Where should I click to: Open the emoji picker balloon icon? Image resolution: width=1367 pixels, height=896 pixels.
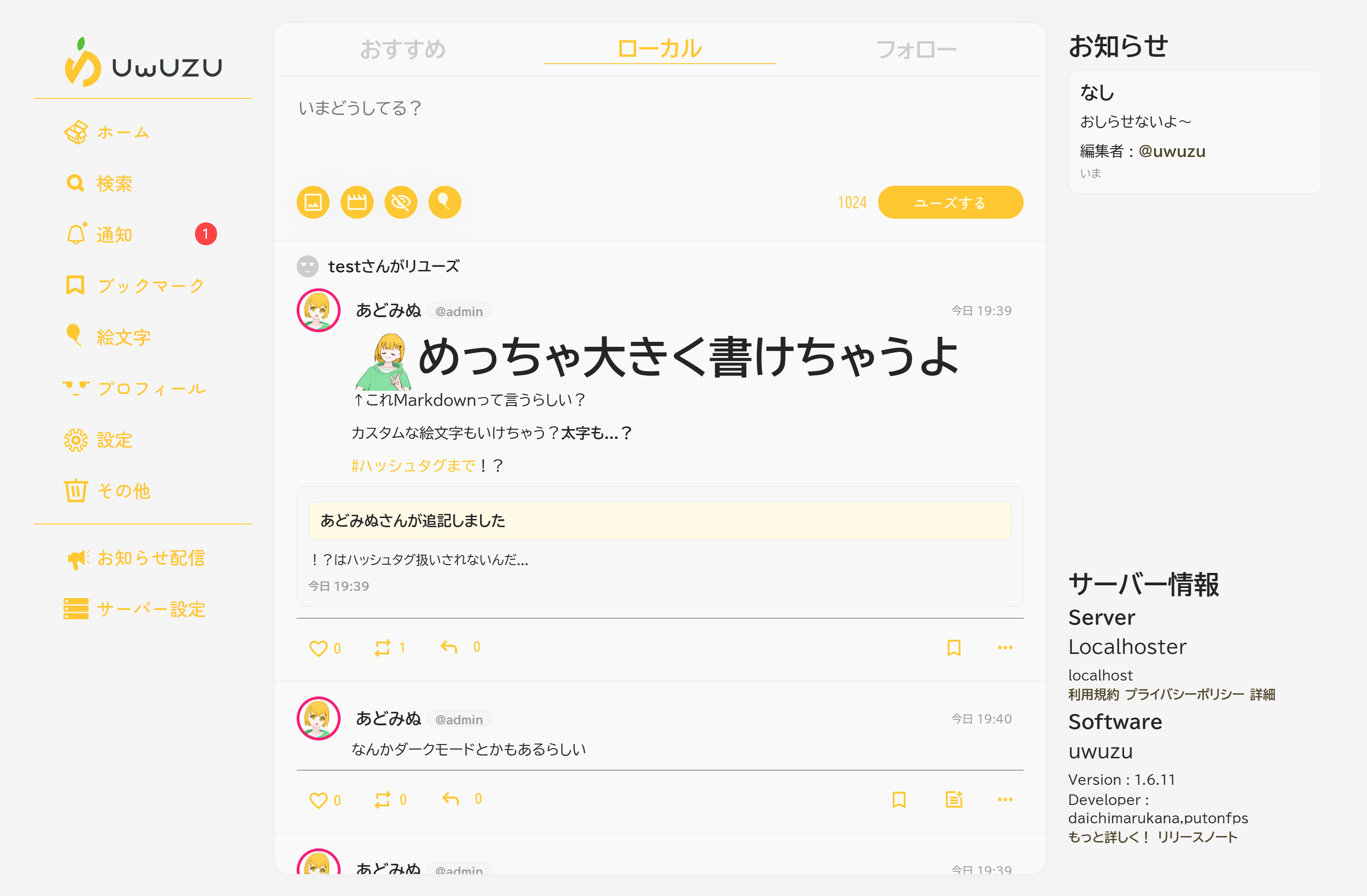click(445, 202)
